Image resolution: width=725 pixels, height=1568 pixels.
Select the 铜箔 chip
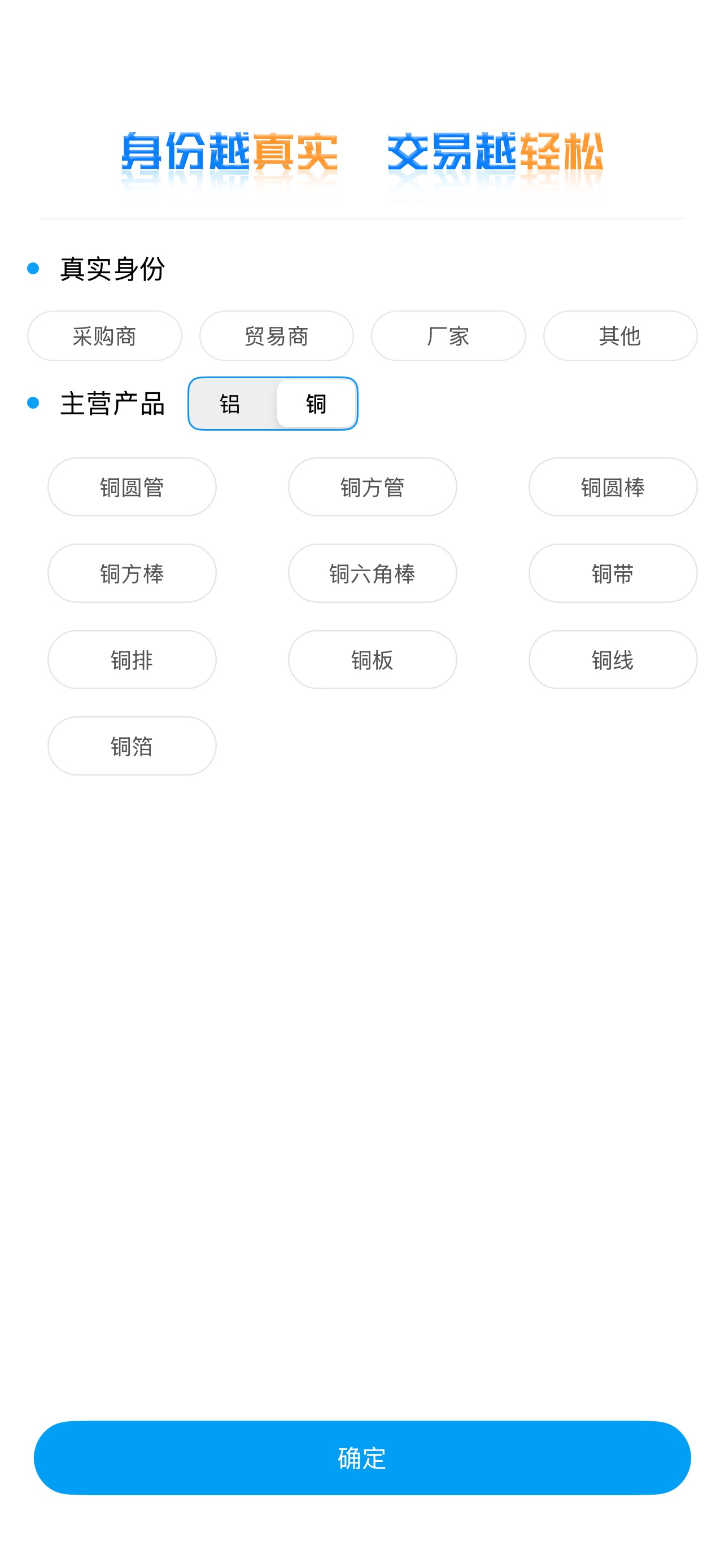coord(132,746)
